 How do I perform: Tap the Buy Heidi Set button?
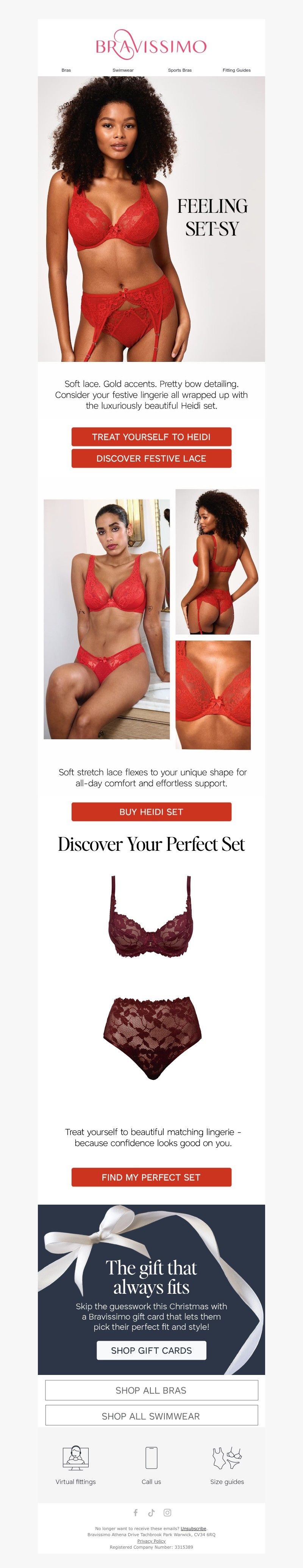(151, 811)
